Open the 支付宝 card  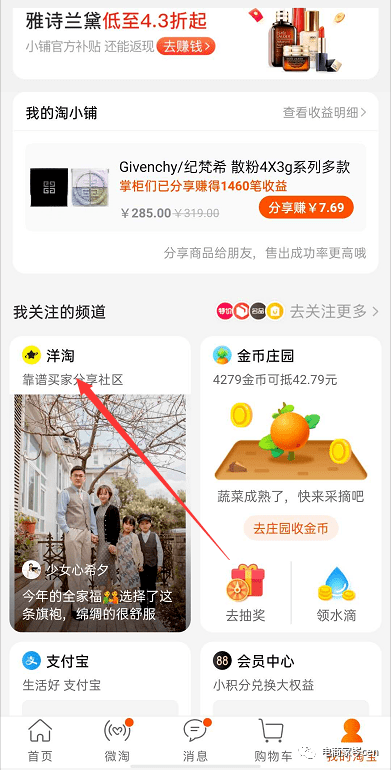[100, 679]
